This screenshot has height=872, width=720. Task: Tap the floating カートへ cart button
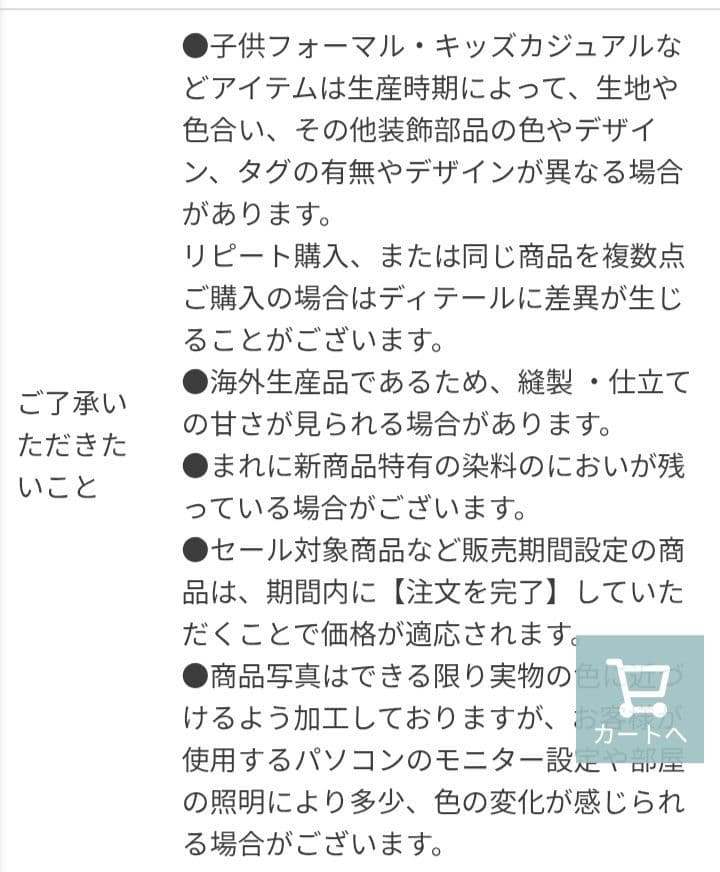click(639, 698)
